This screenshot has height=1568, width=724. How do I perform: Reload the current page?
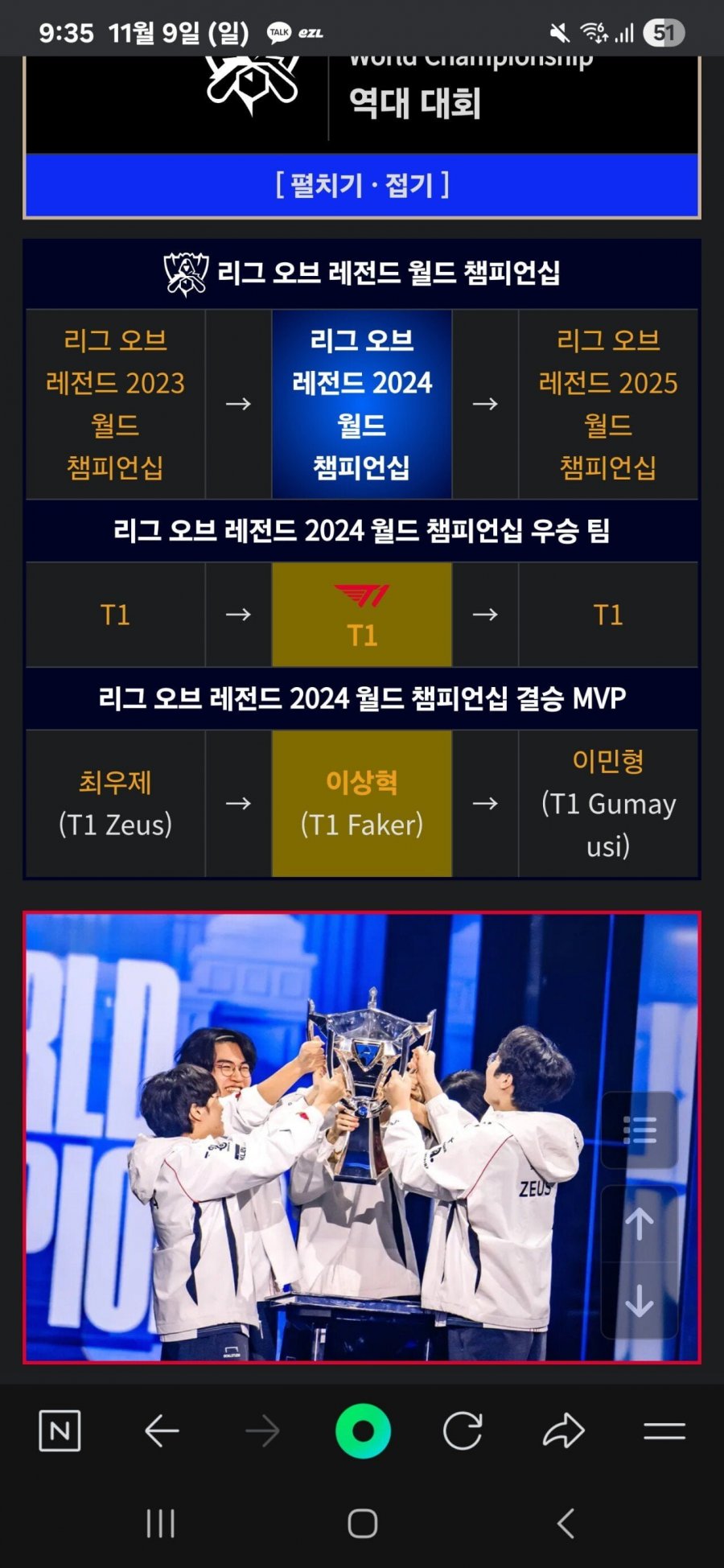[x=463, y=1431]
